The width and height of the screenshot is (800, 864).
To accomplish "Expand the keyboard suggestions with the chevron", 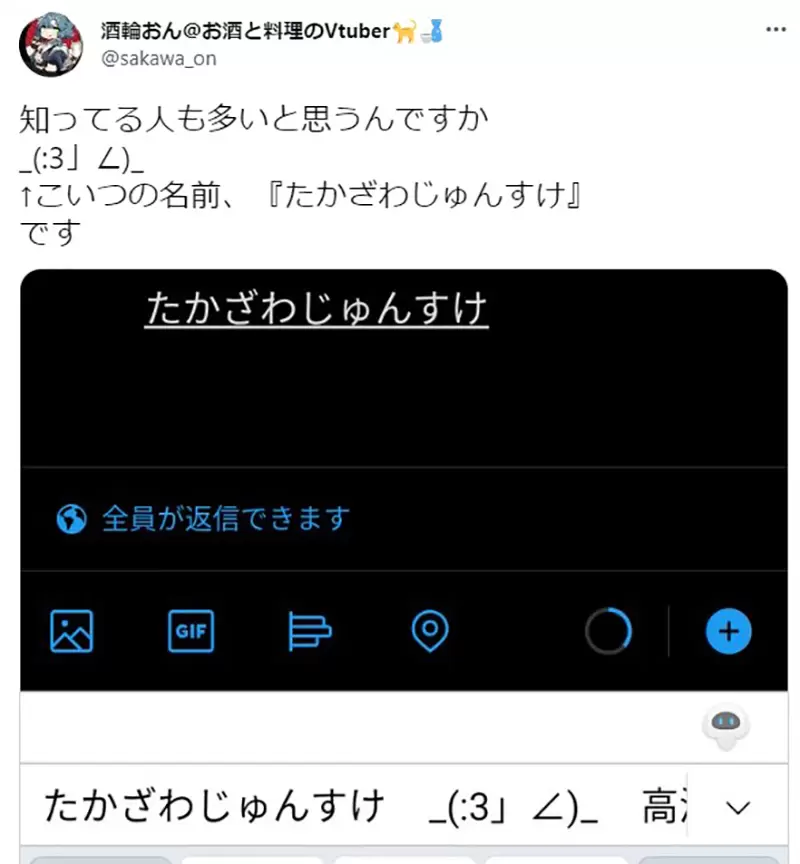I will 737,806.
